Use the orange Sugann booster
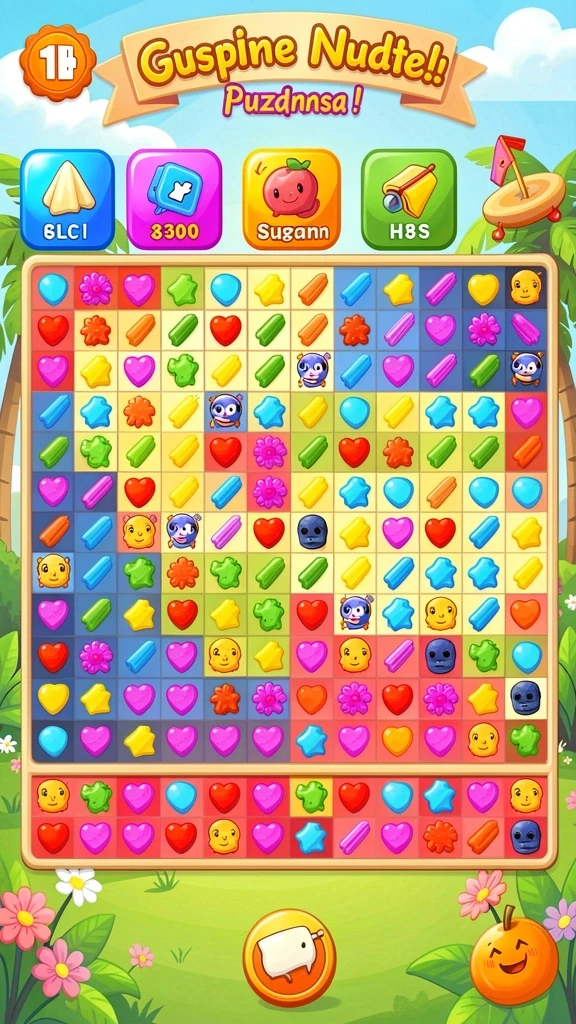Screen dimensions: 576x1024 [292, 200]
